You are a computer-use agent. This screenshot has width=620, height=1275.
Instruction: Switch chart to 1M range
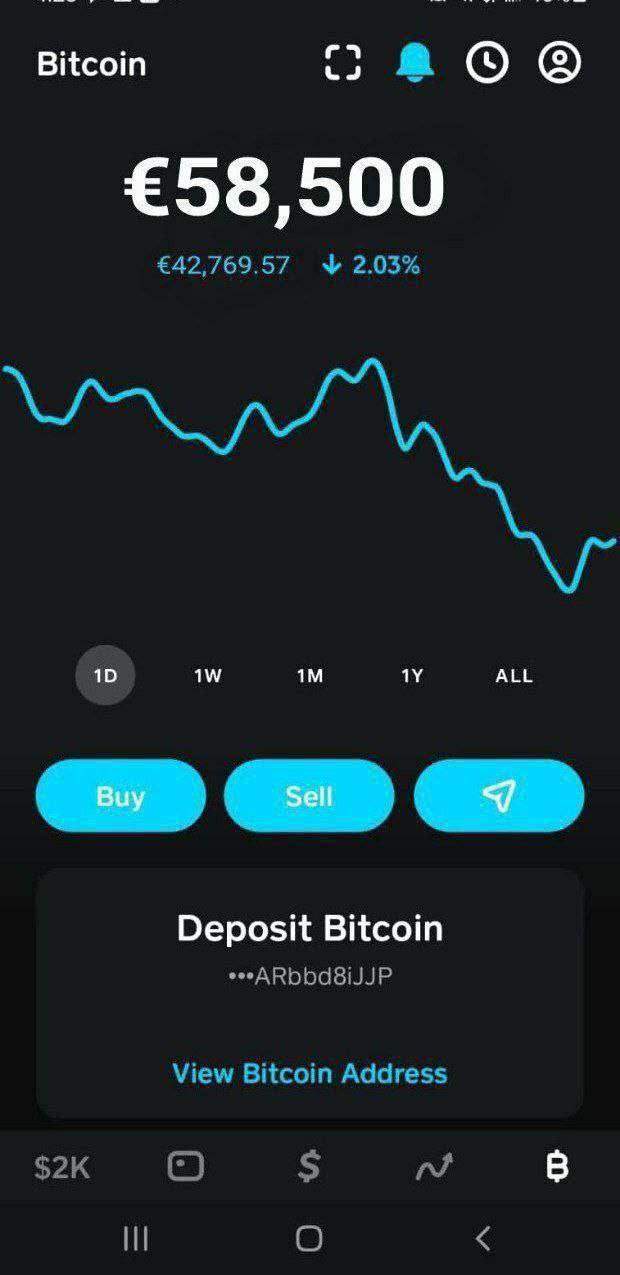310,676
